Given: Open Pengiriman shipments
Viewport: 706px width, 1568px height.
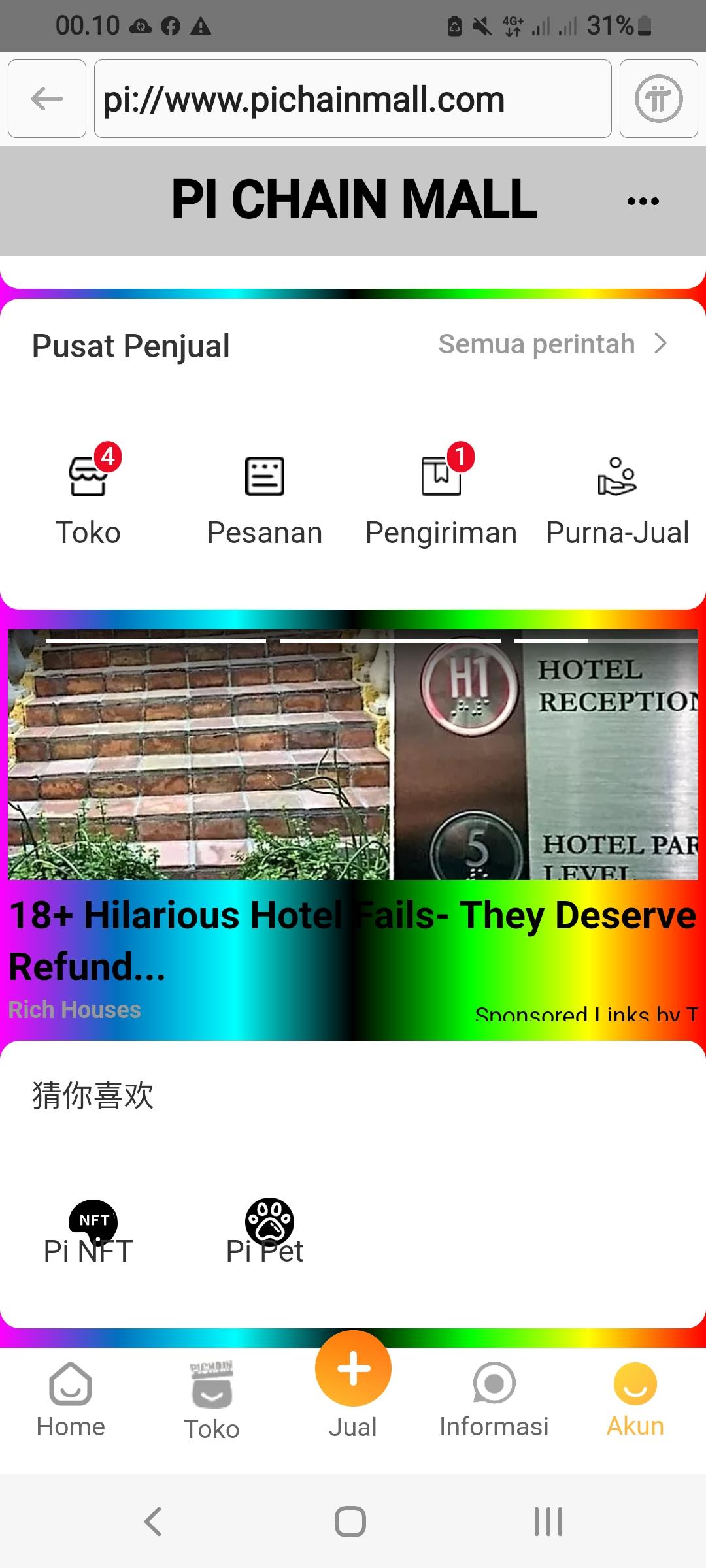Looking at the screenshot, I should coord(441,497).
